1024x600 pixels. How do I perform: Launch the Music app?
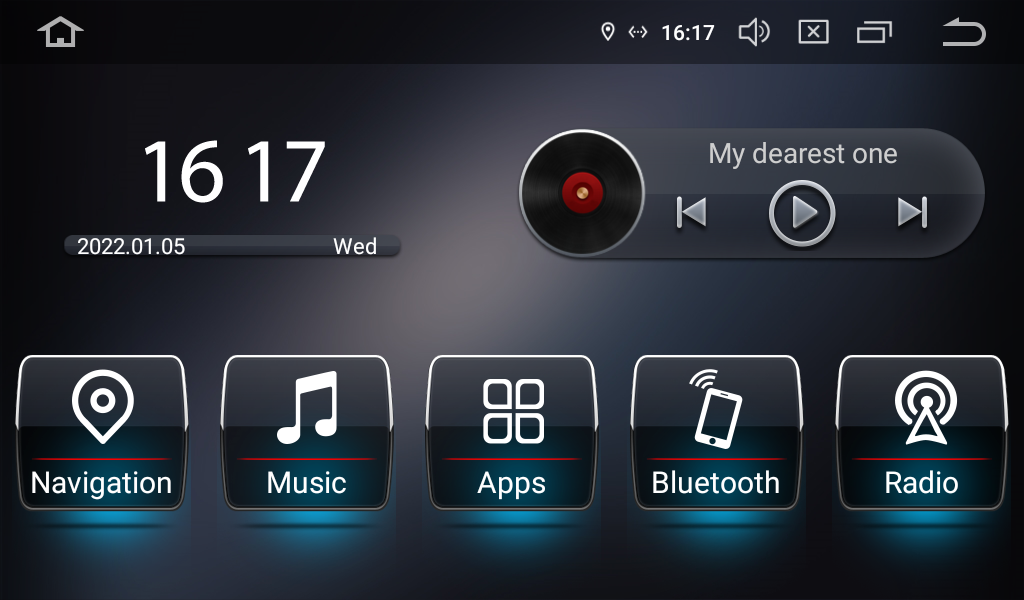coord(306,432)
